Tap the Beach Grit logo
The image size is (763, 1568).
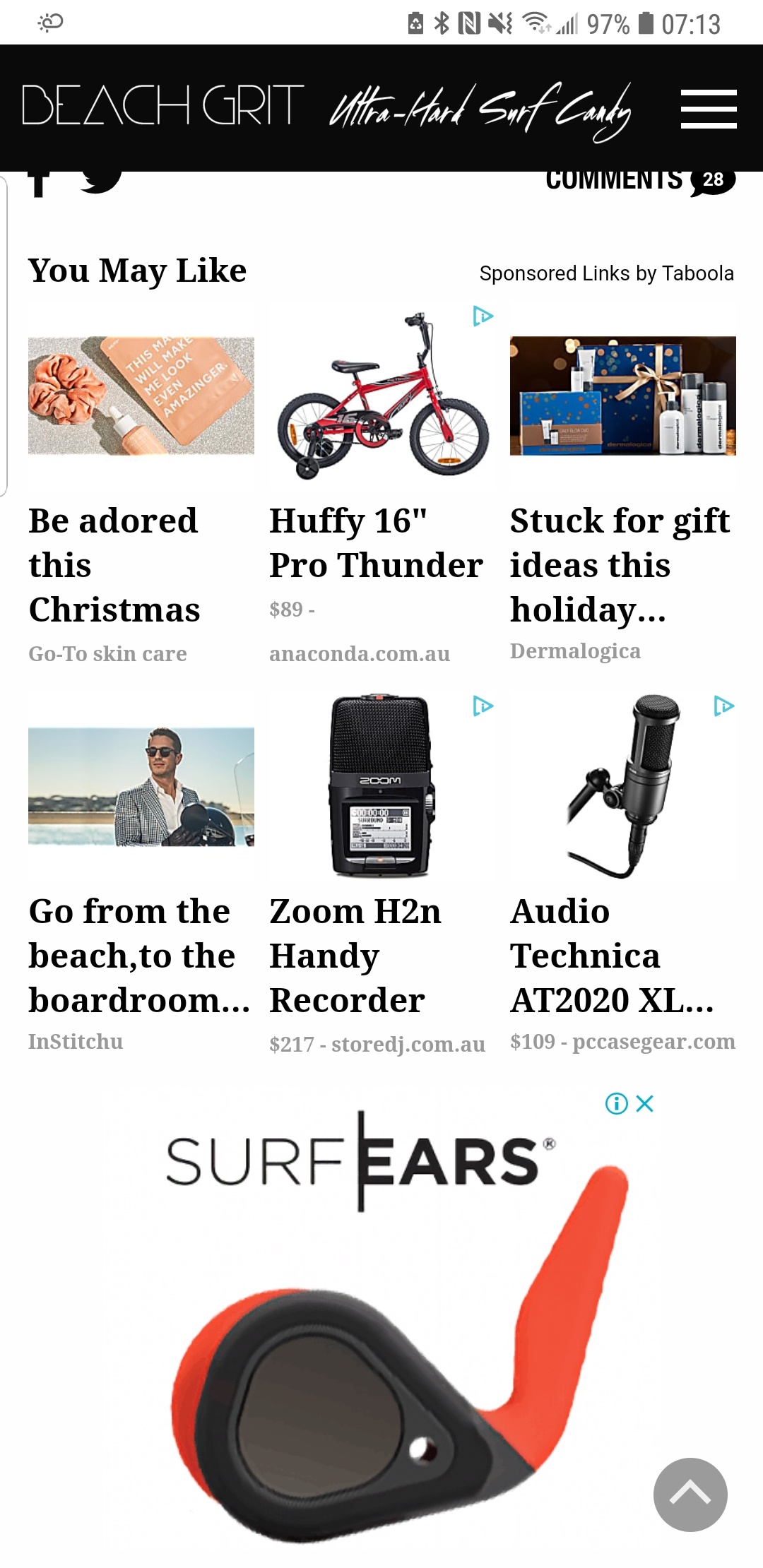(163, 105)
